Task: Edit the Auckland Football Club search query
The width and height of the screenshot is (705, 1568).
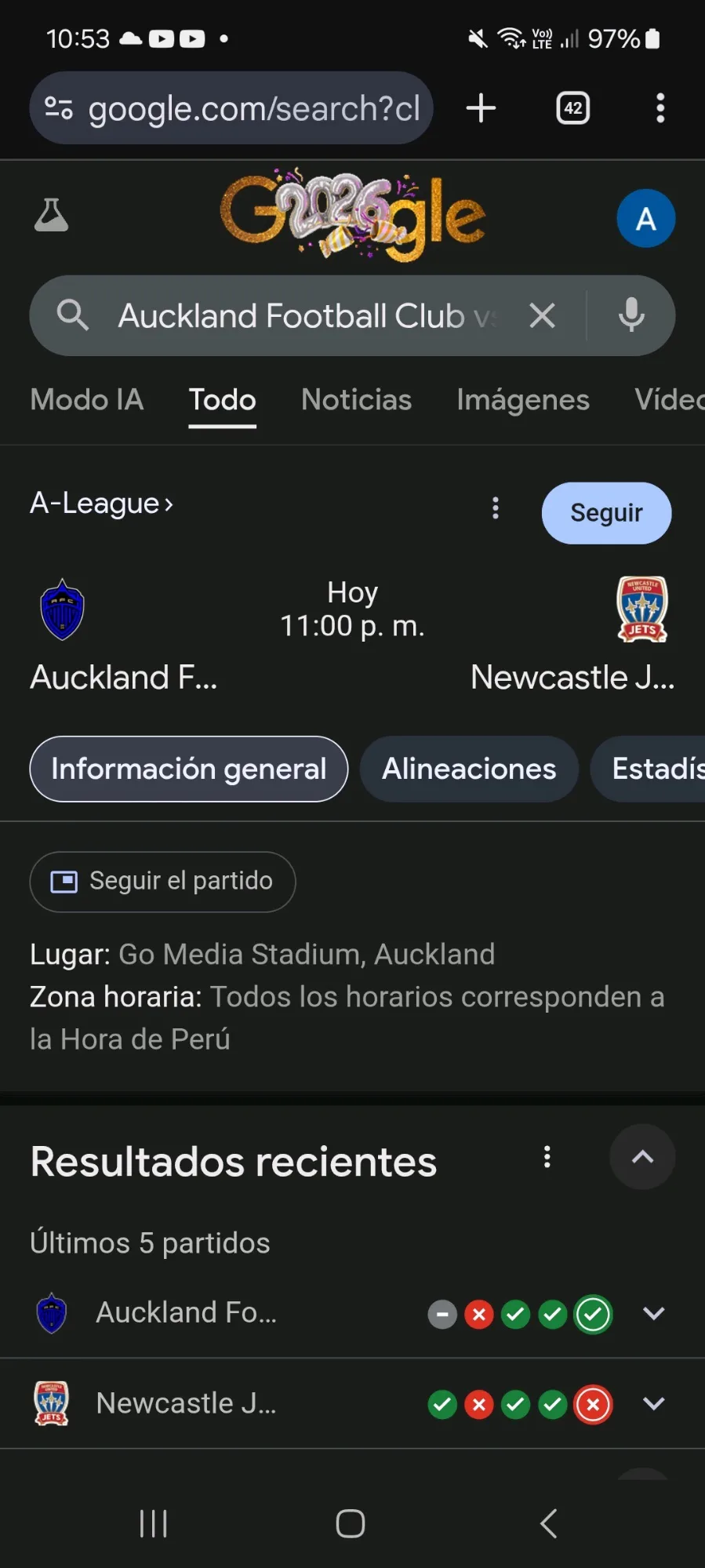Action: click(306, 316)
